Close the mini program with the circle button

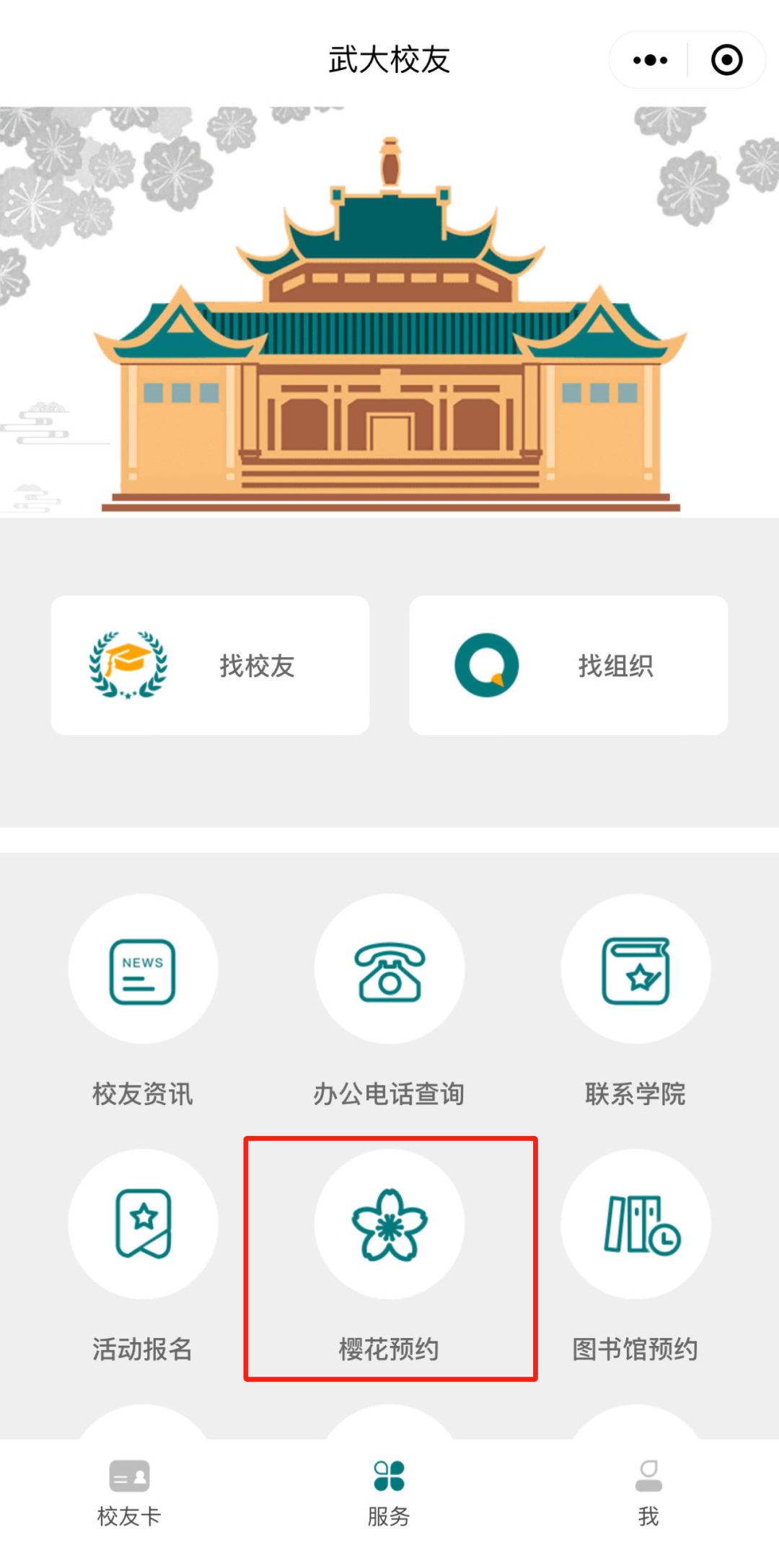pyautogui.click(x=726, y=60)
